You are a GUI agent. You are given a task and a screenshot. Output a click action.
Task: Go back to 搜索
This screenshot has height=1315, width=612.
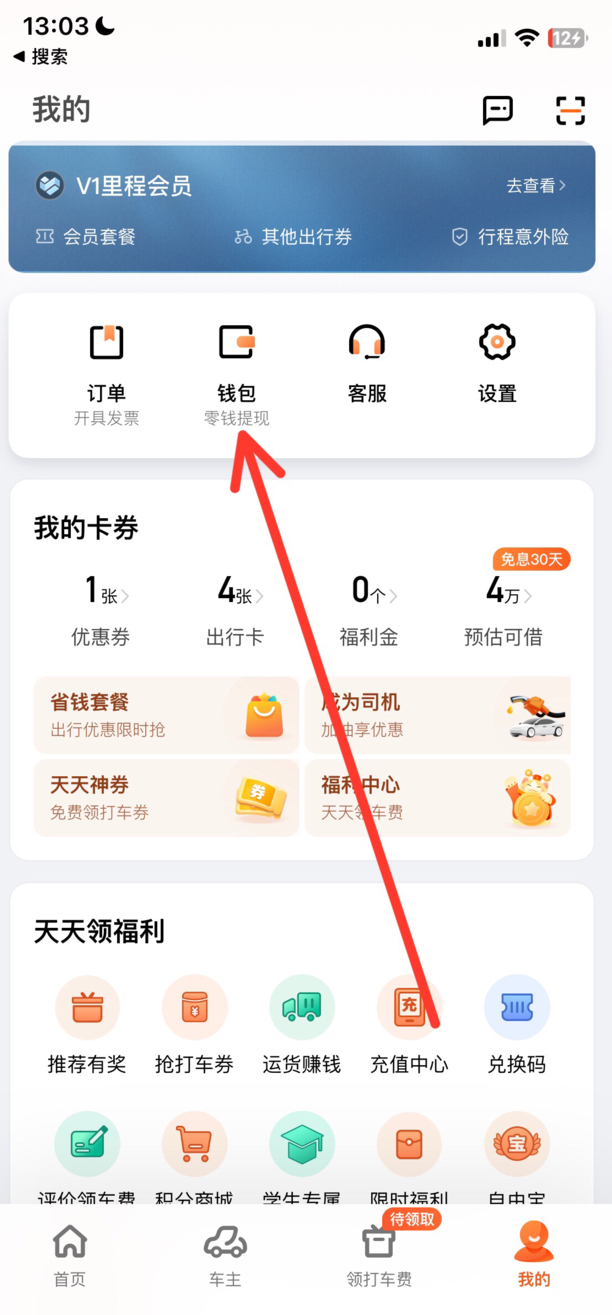[41, 57]
